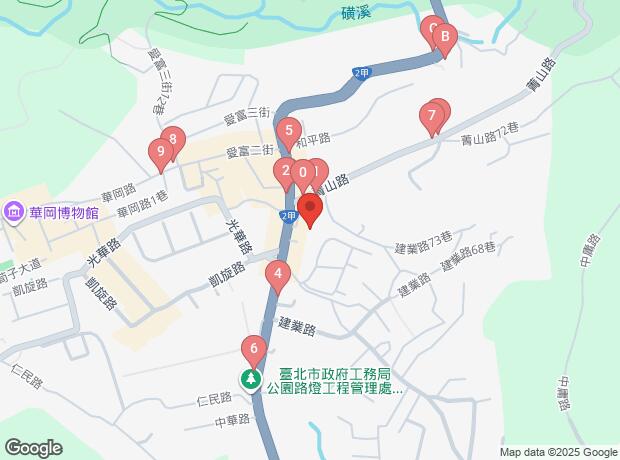Select map marker labeled B
This screenshot has height=460, width=620.
pos(443,38)
